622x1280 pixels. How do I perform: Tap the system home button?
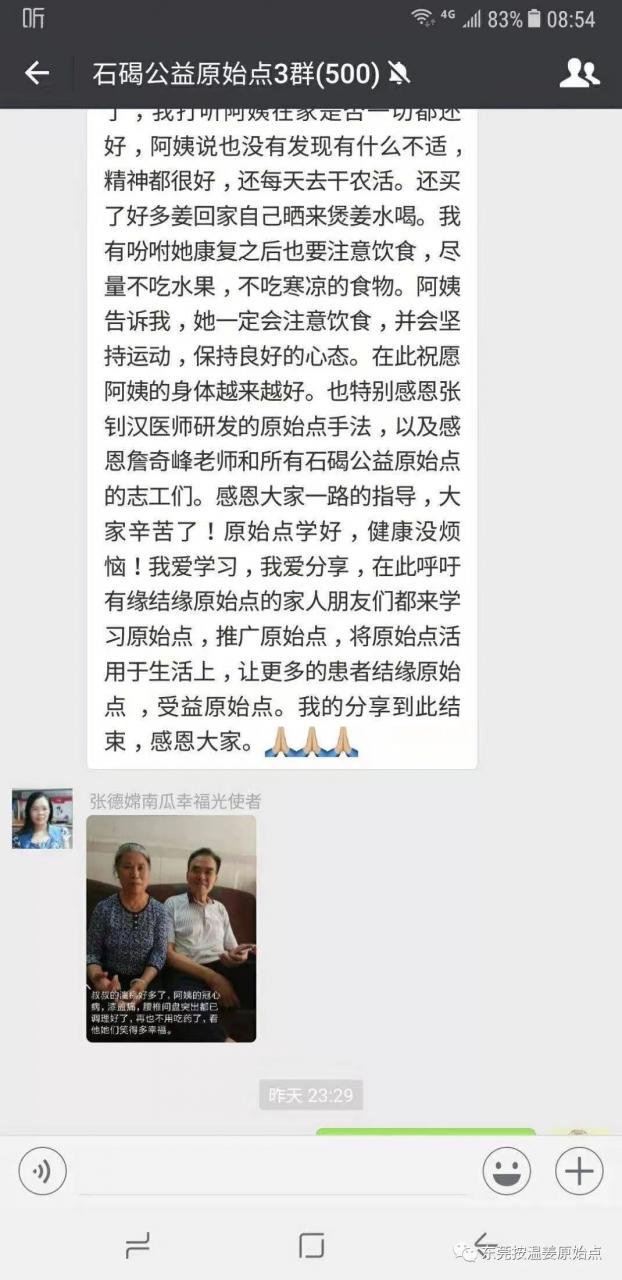pos(311,1245)
